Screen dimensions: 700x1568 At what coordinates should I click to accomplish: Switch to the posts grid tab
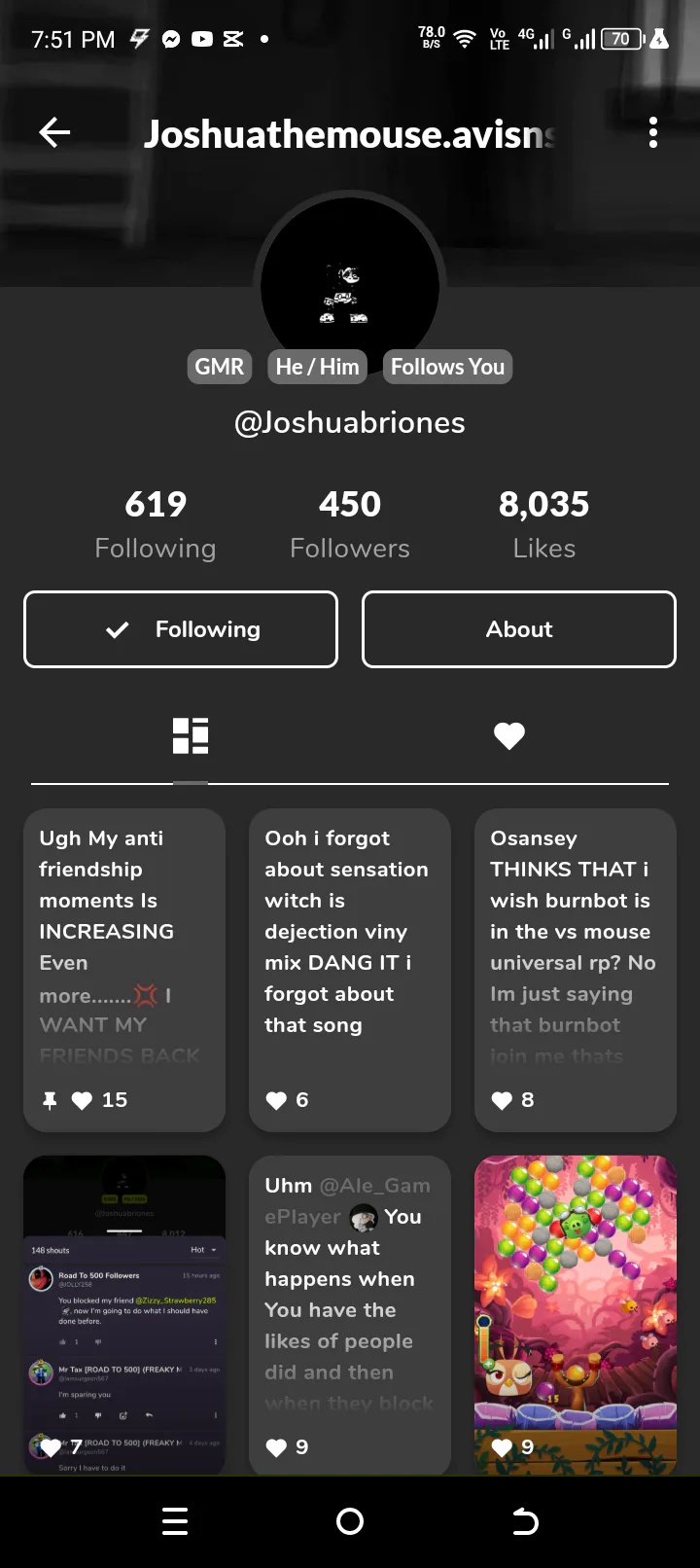[x=191, y=736]
